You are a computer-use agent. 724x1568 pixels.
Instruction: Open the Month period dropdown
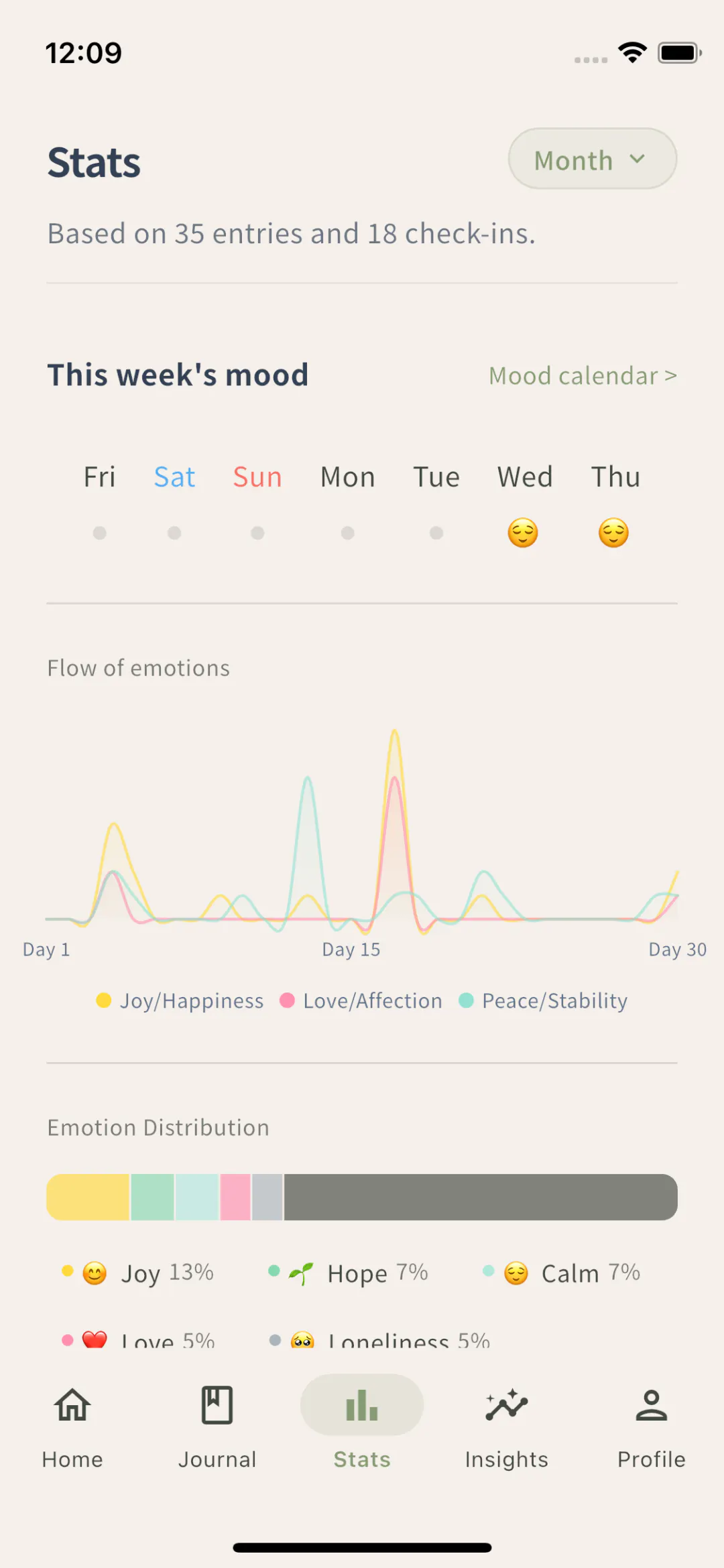point(592,159)
